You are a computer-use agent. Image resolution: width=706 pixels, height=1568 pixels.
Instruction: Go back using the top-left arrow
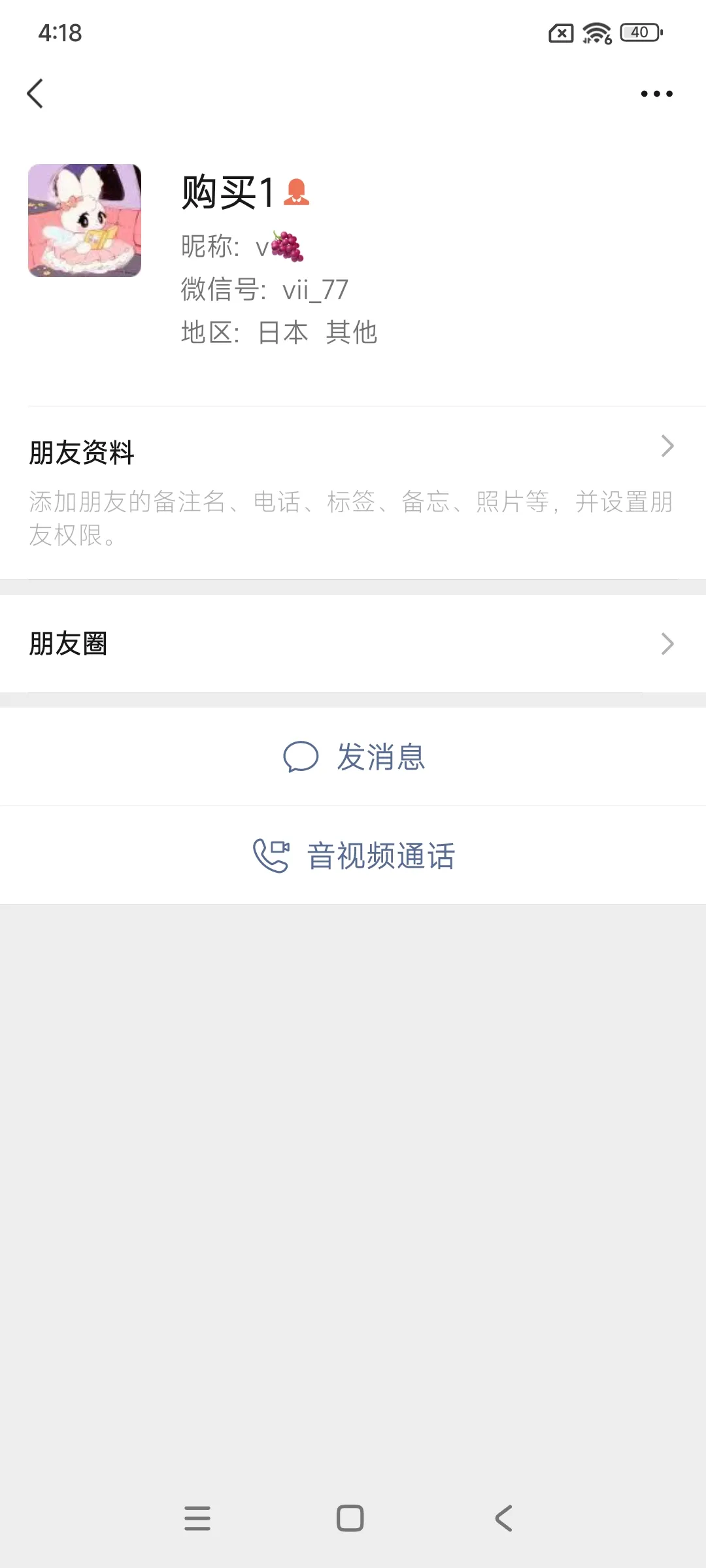(35, 93)
